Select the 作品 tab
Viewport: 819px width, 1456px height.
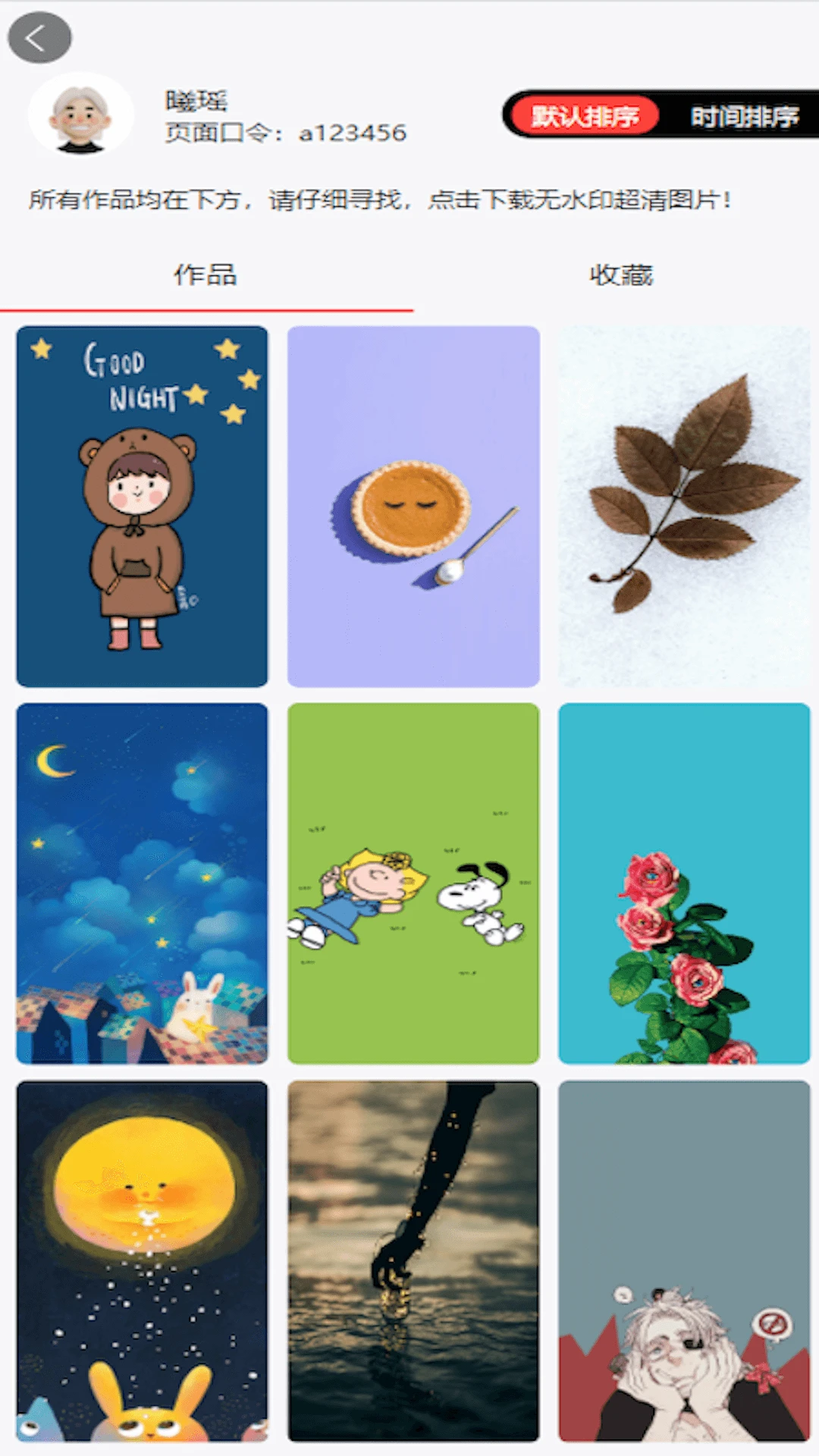pos(206,275)
